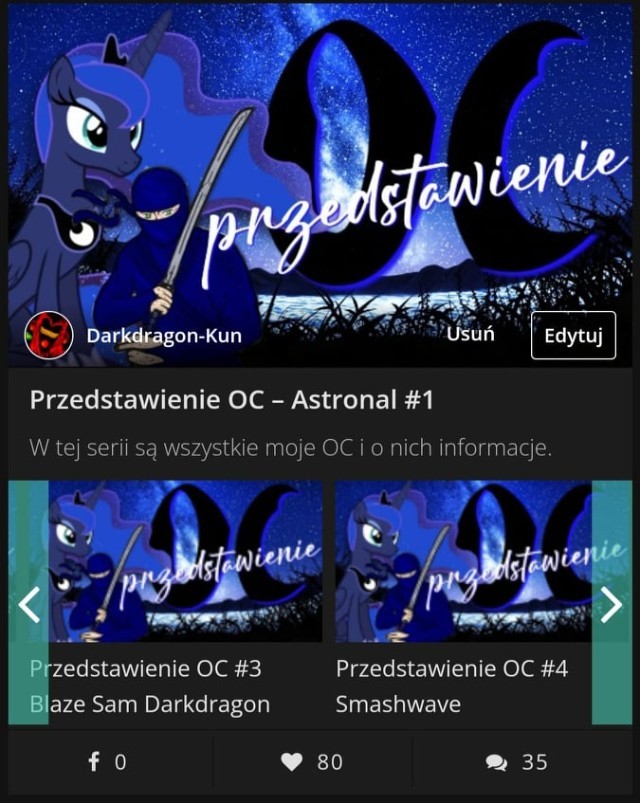Tap the Usuń delete button
This screenshot has height=803, width=640.
click(470, 334)
